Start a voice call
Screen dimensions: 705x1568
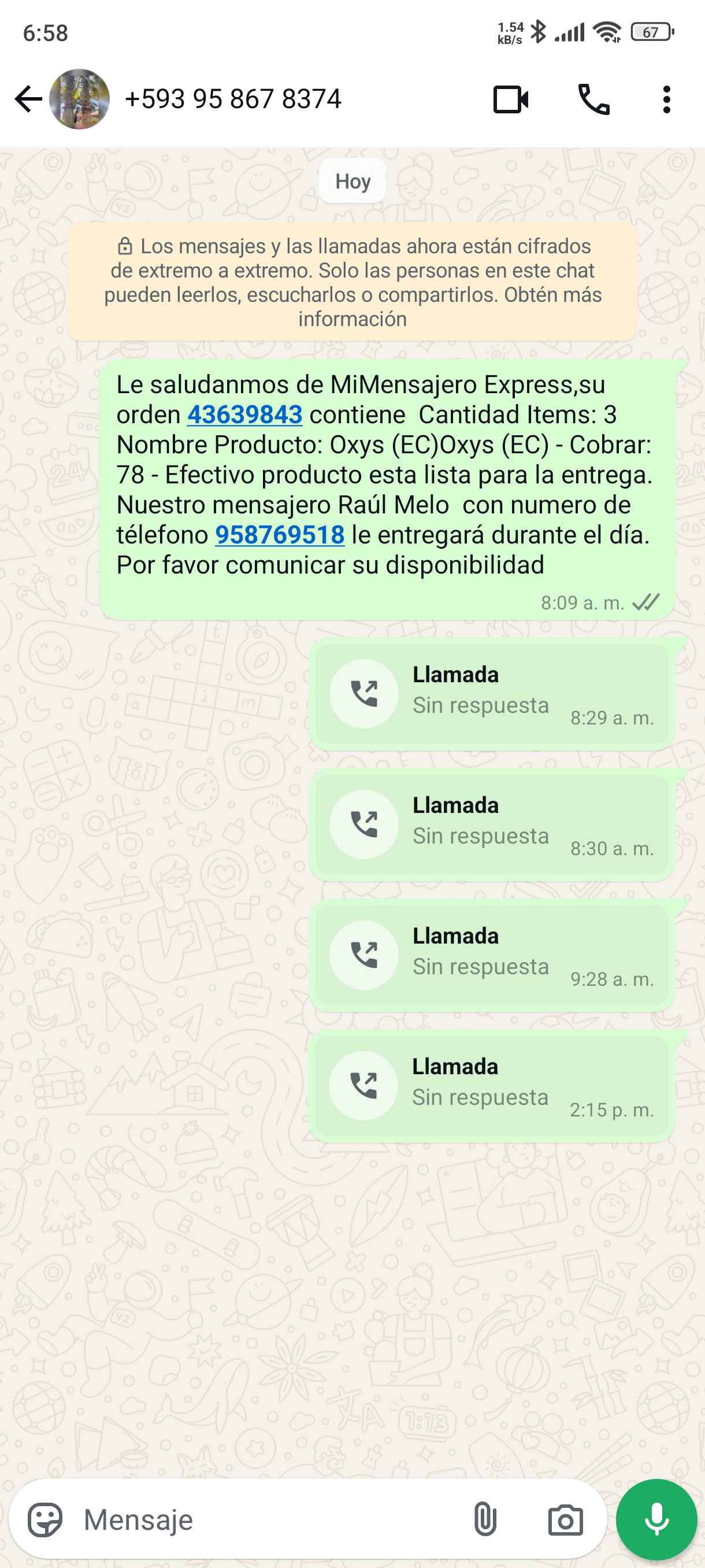pos(593,99)
